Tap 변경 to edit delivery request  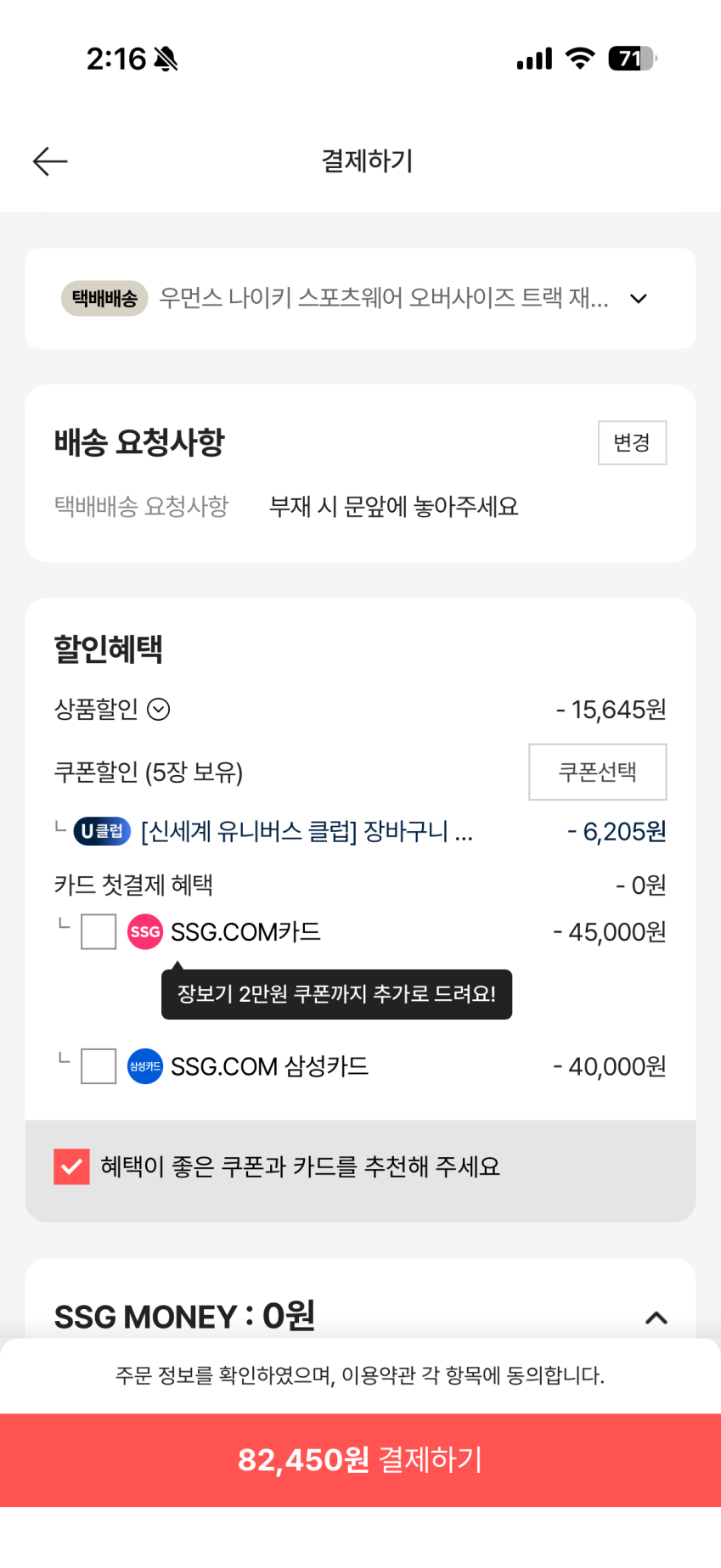click(x=632, y=442)
